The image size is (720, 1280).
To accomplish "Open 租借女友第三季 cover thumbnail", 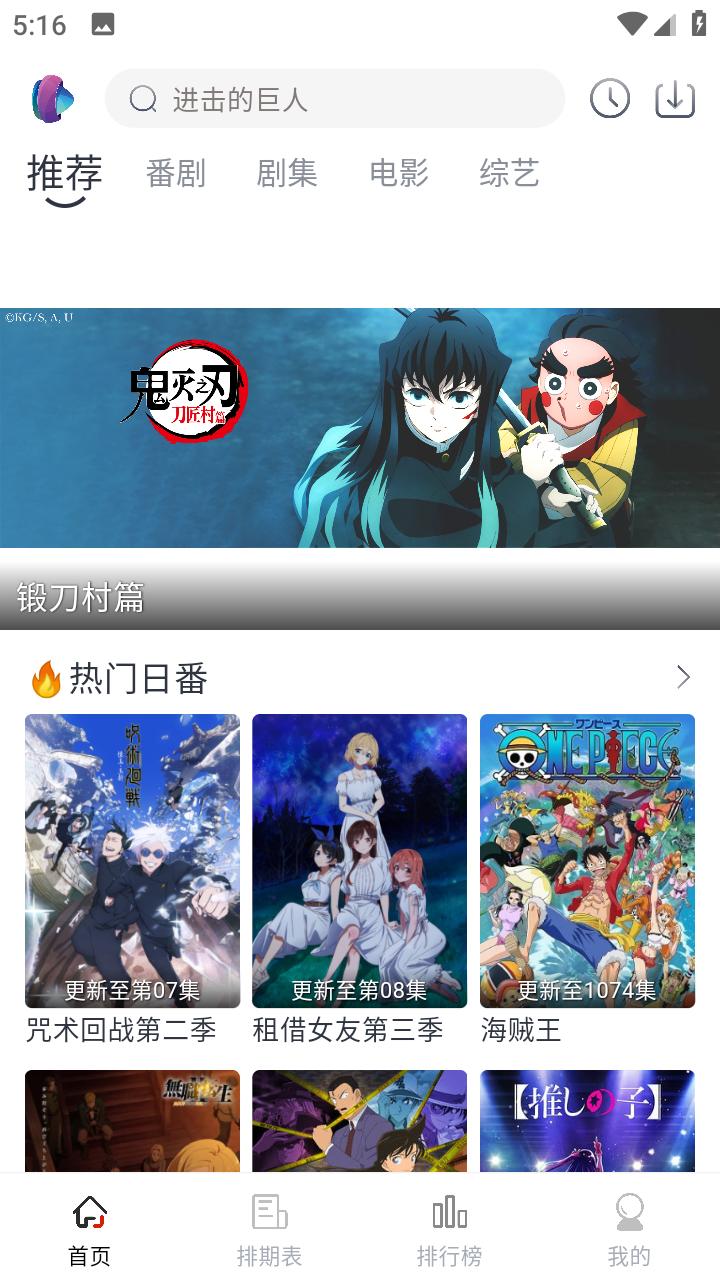I will tap(359, 860).
